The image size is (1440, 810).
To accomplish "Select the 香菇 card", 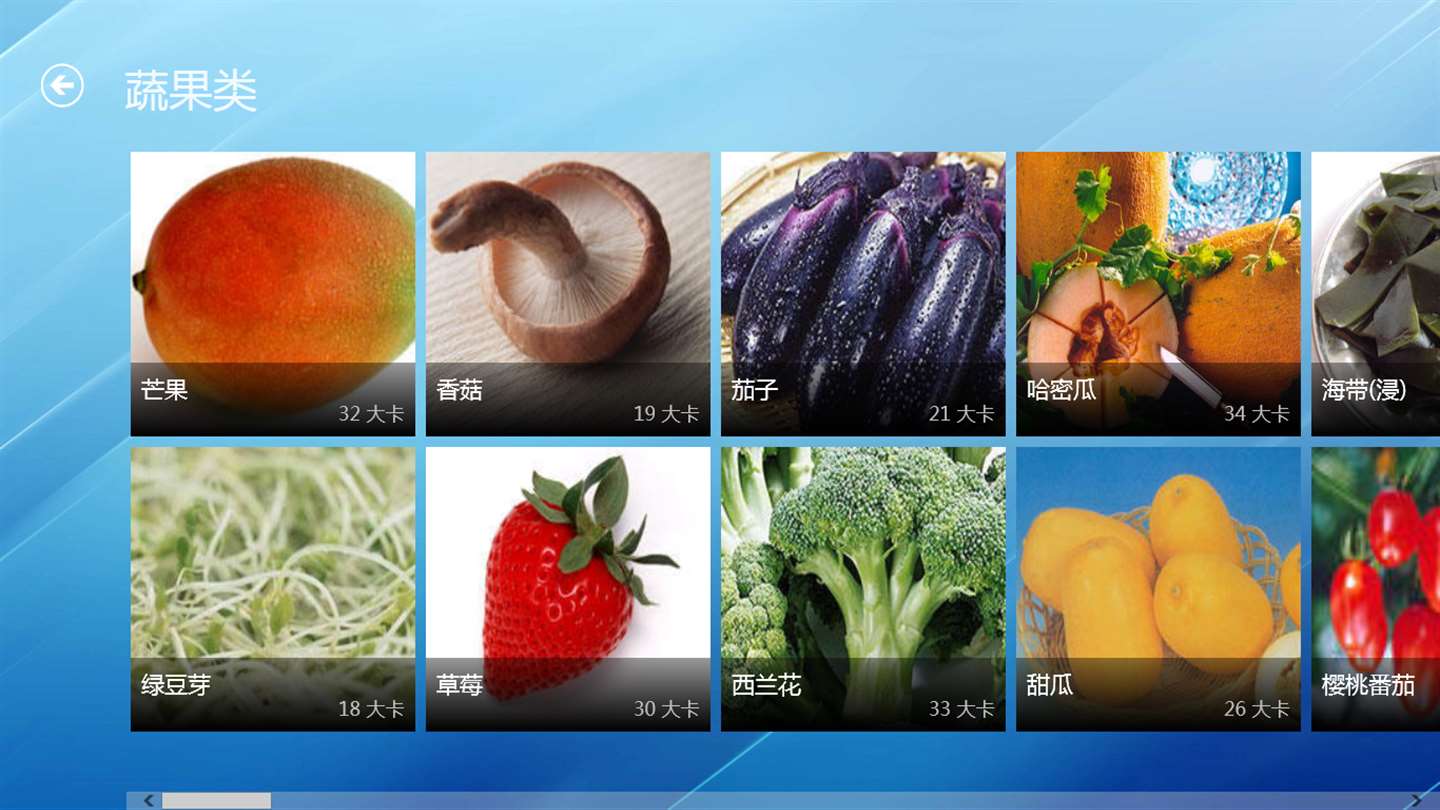I will (567, 293).
